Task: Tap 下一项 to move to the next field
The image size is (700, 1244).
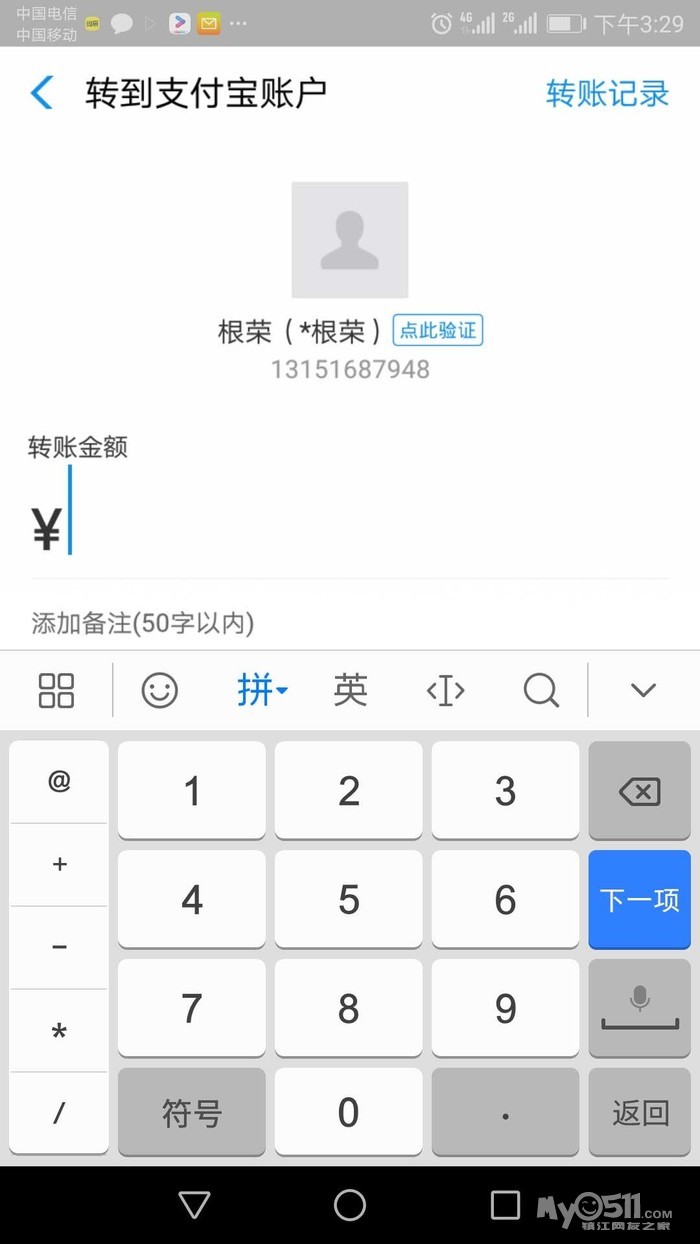Action: click(639, 900)
